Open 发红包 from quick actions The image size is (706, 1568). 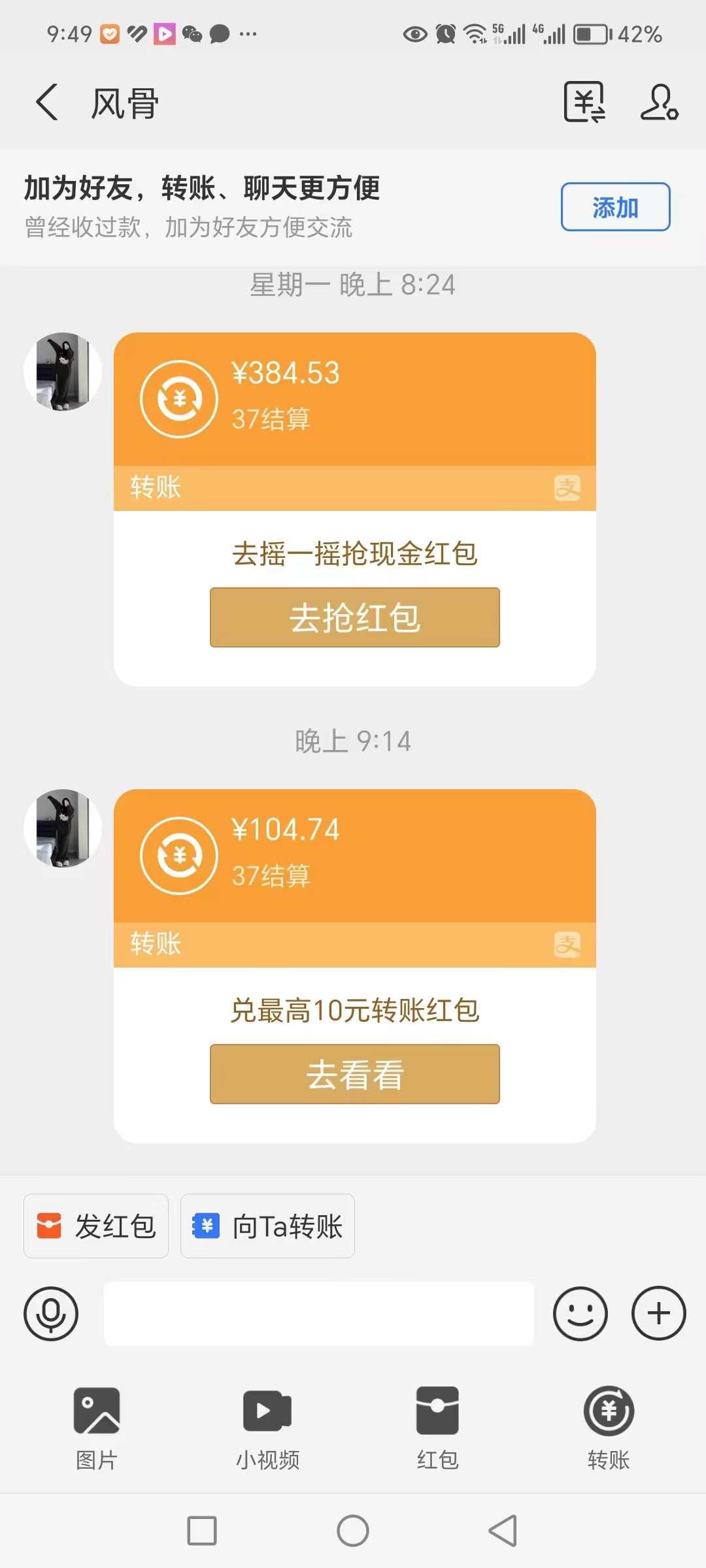[x=95, y=1226]
